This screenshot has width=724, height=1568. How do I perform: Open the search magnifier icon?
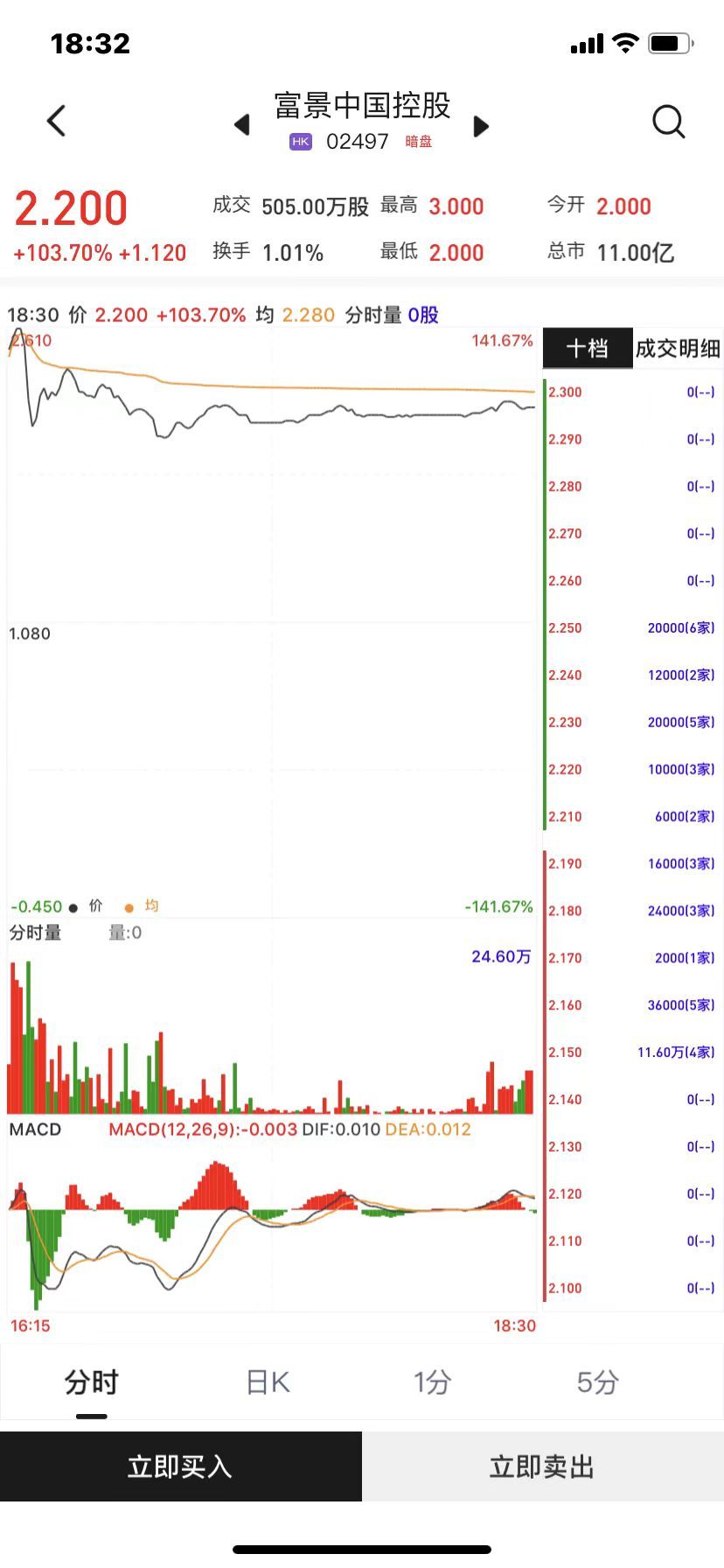click(x=668, y=122)
